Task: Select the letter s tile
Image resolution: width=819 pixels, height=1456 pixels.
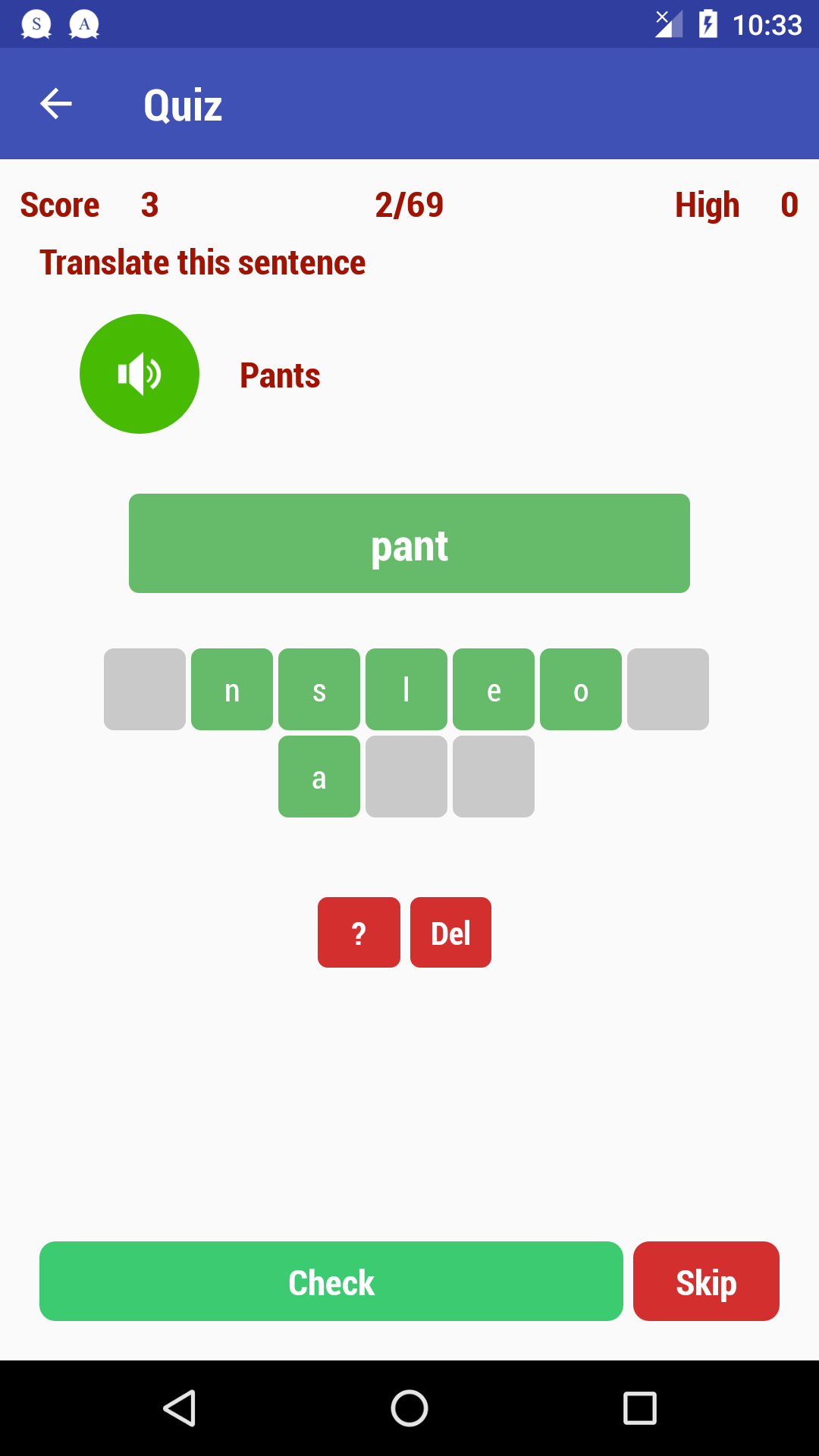Action: [x=319, y=689]
